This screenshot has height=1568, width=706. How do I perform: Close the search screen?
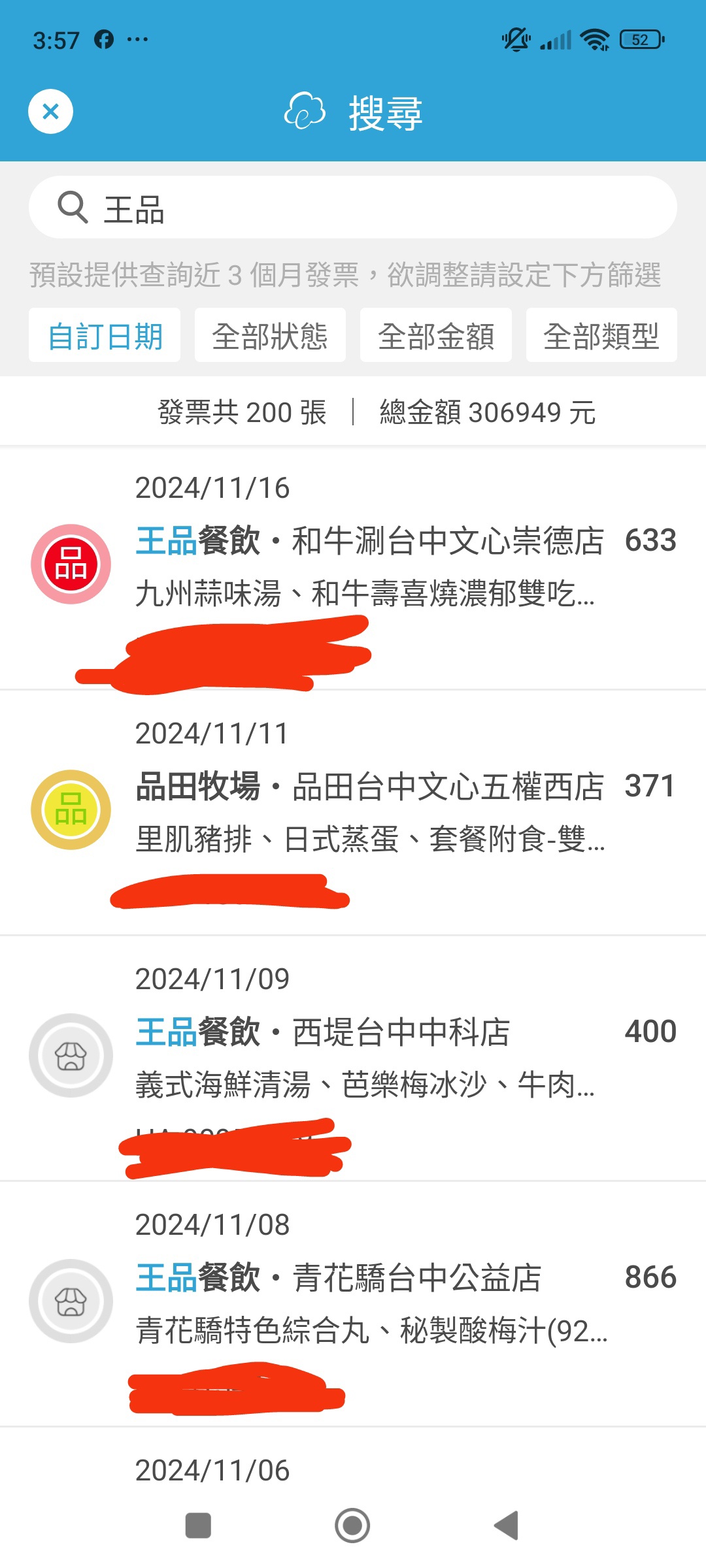point(50,112)
